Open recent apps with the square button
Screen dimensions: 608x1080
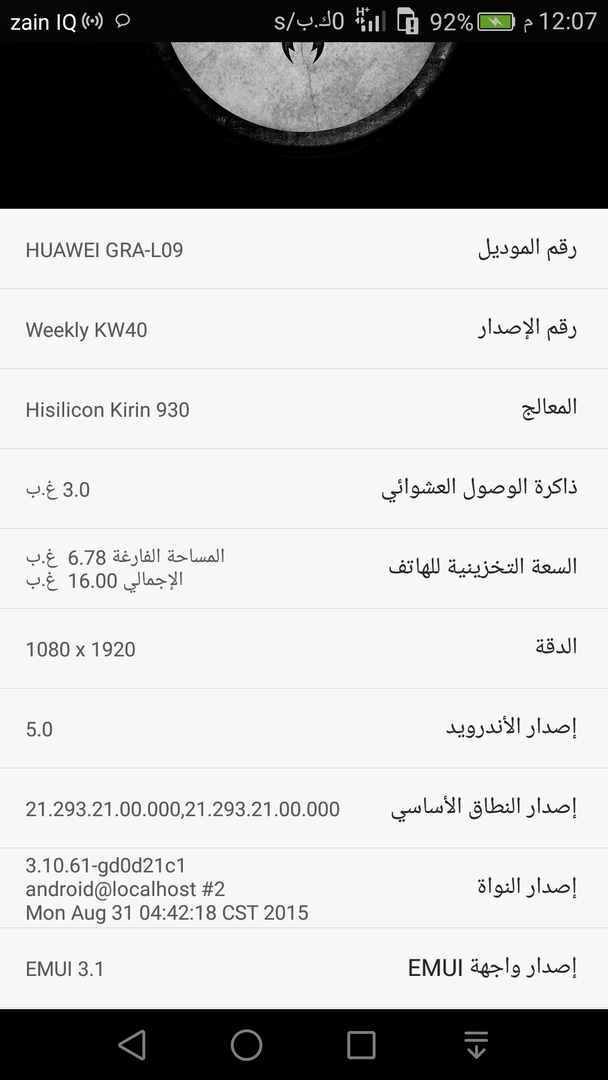[x=361, y=1044]
